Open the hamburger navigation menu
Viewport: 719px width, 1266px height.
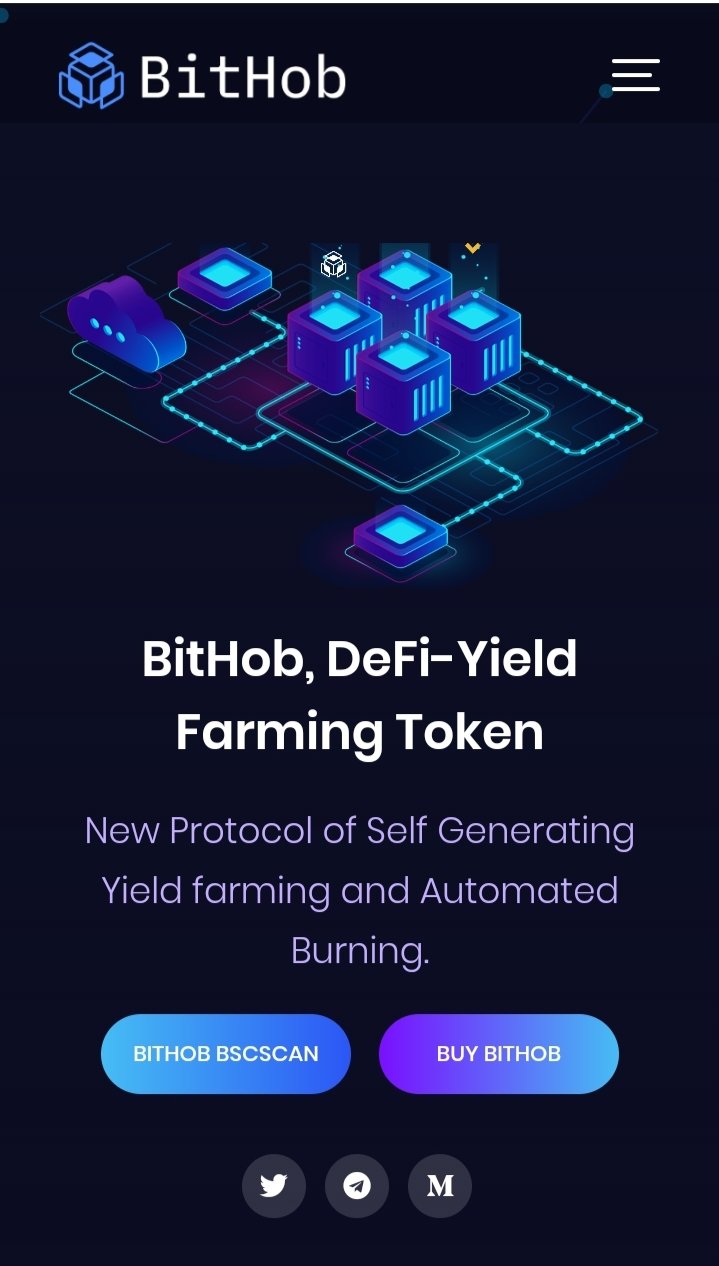pos(636,75)
